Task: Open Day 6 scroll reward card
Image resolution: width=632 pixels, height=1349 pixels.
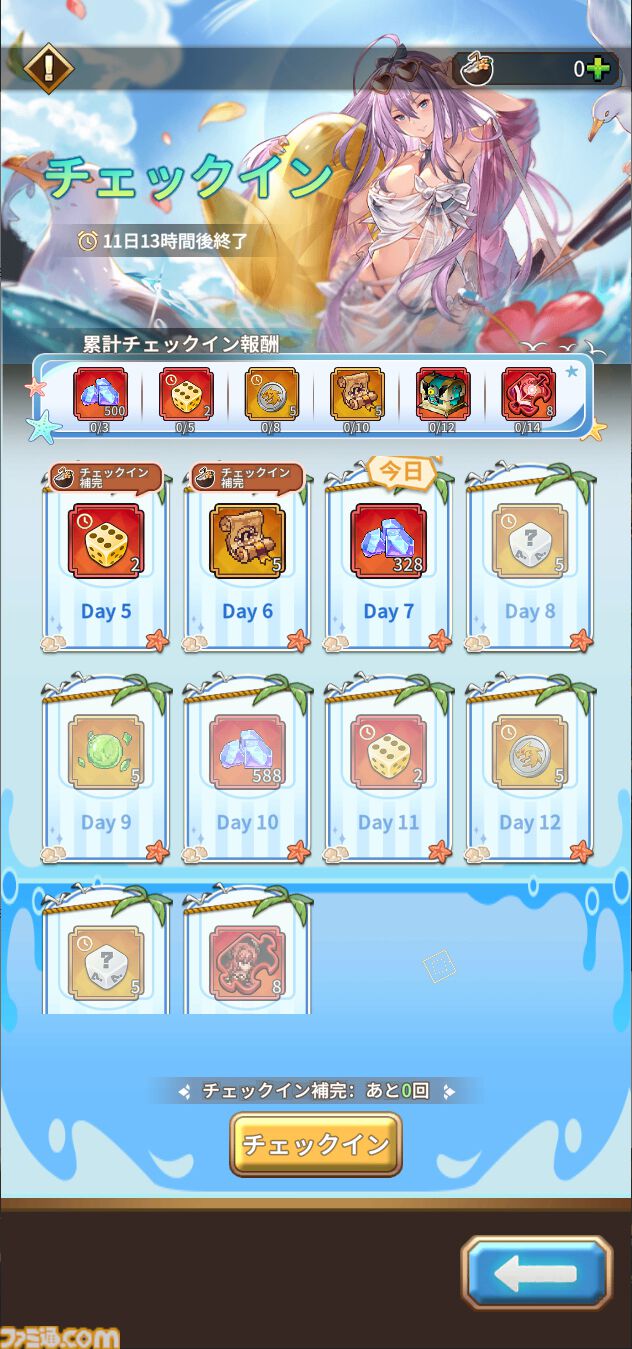Action: click(x=247, y=560)
